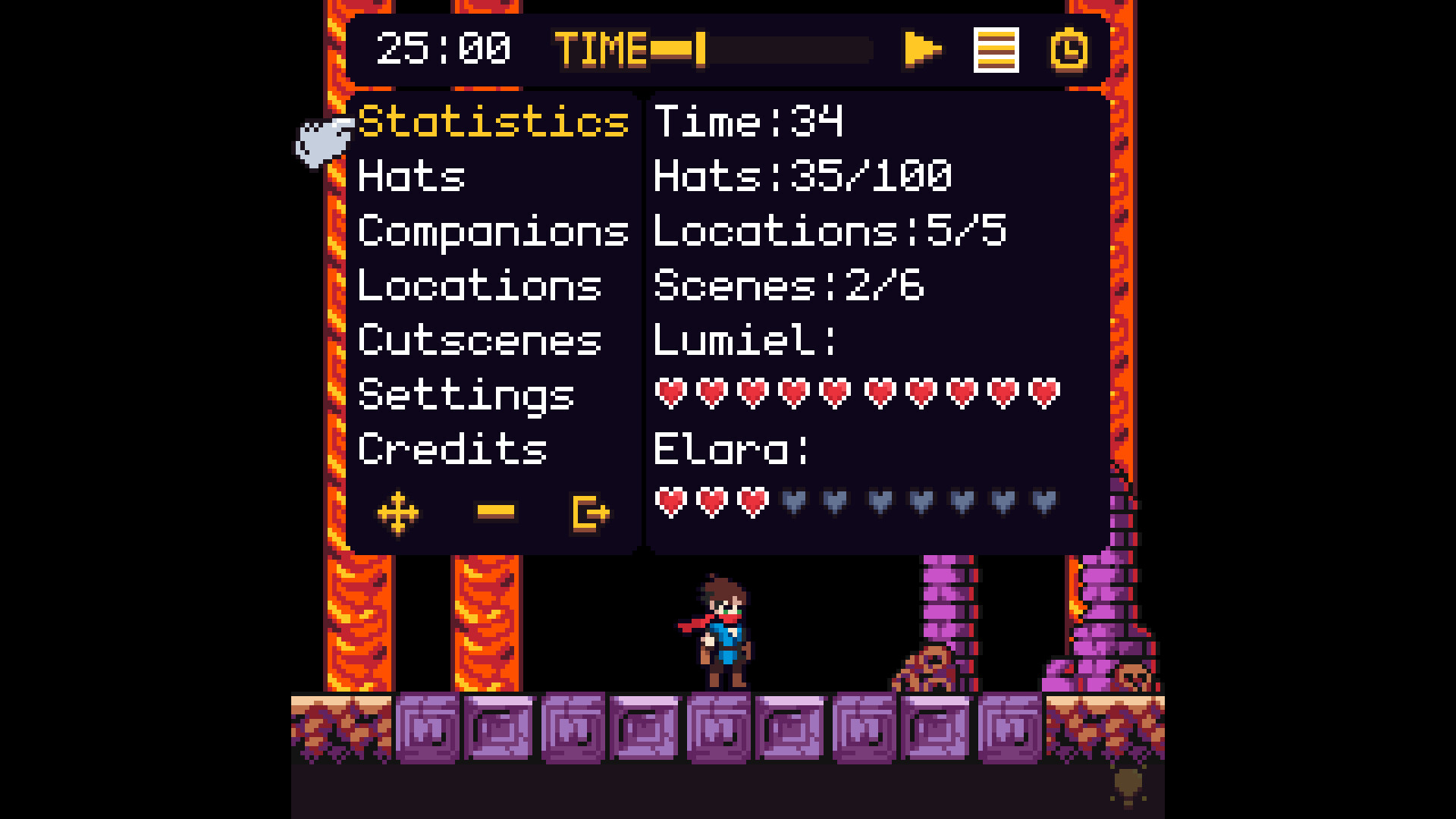The height and width of the screenshot is (819, 1456).
Task: Show the Credits
Action: [x=452, y=449]
